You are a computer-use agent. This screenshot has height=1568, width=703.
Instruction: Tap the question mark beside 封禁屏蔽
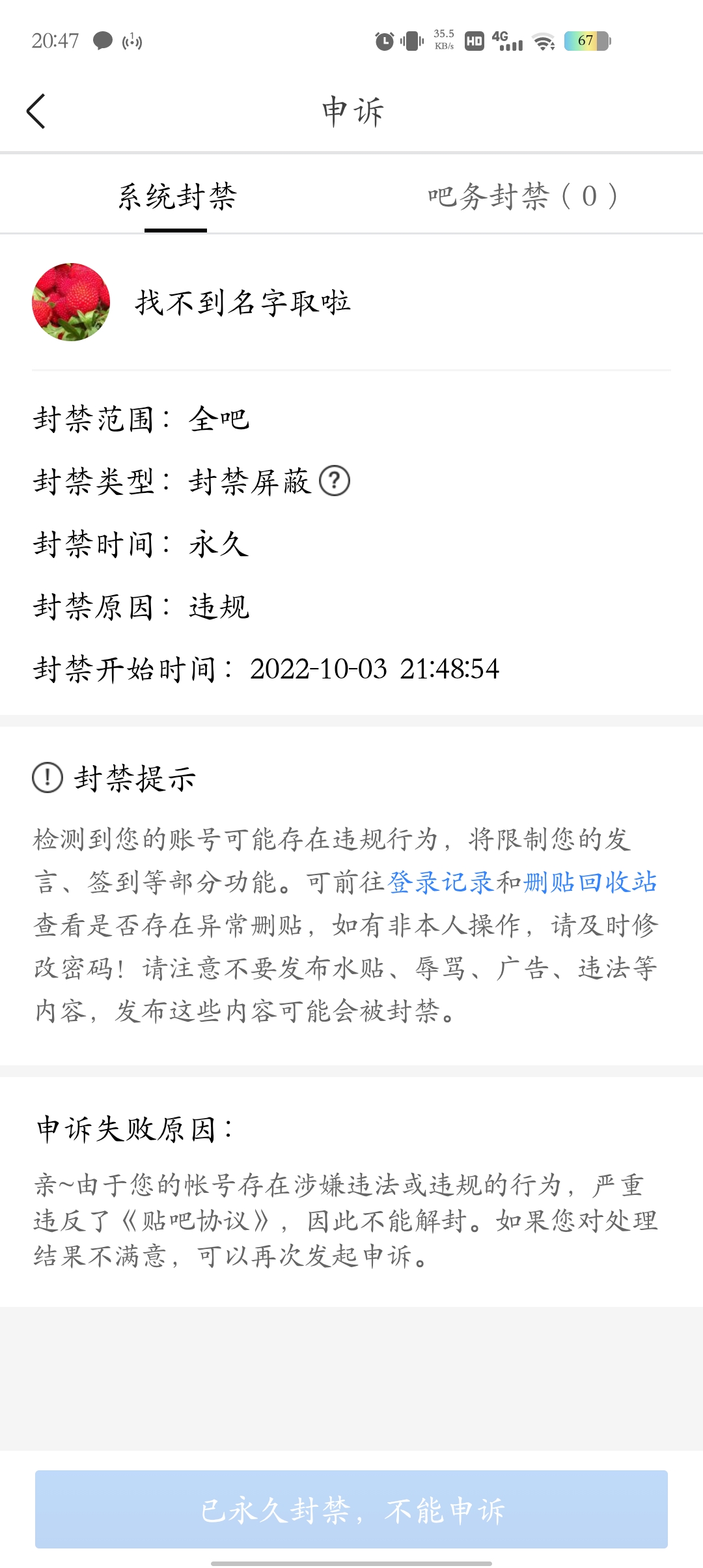335,481
